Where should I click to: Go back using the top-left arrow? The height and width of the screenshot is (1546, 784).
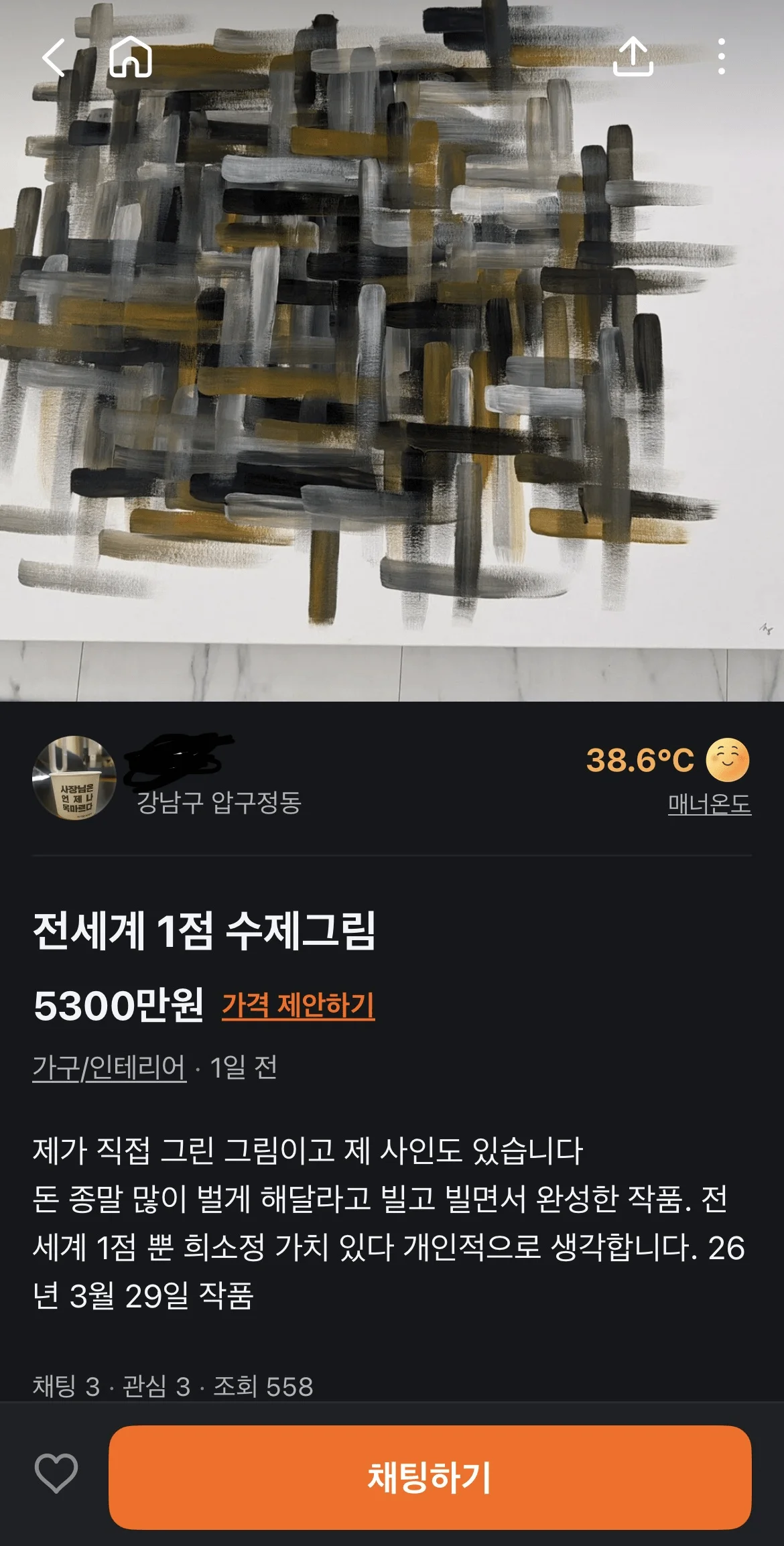[x=54, y=57]
